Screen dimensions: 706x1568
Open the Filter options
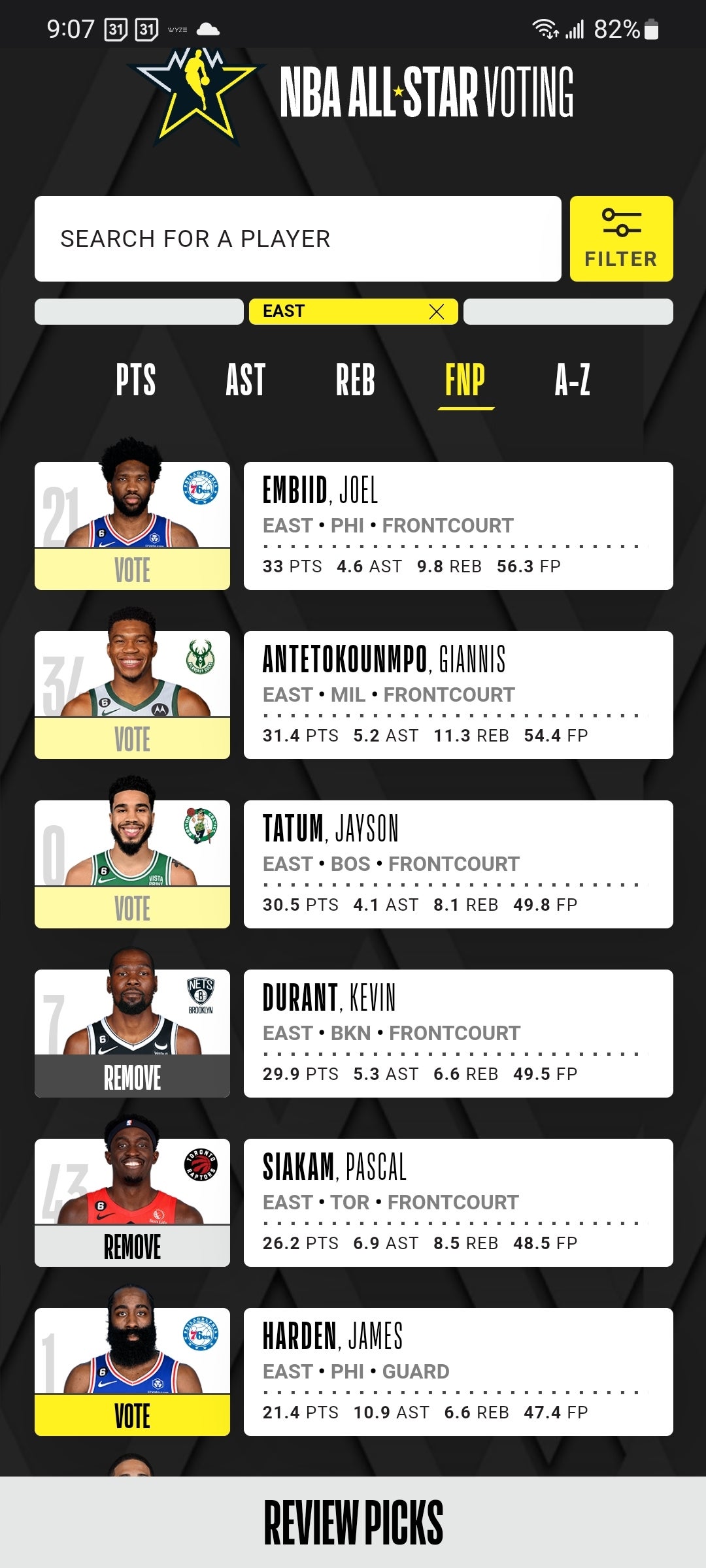621,239
